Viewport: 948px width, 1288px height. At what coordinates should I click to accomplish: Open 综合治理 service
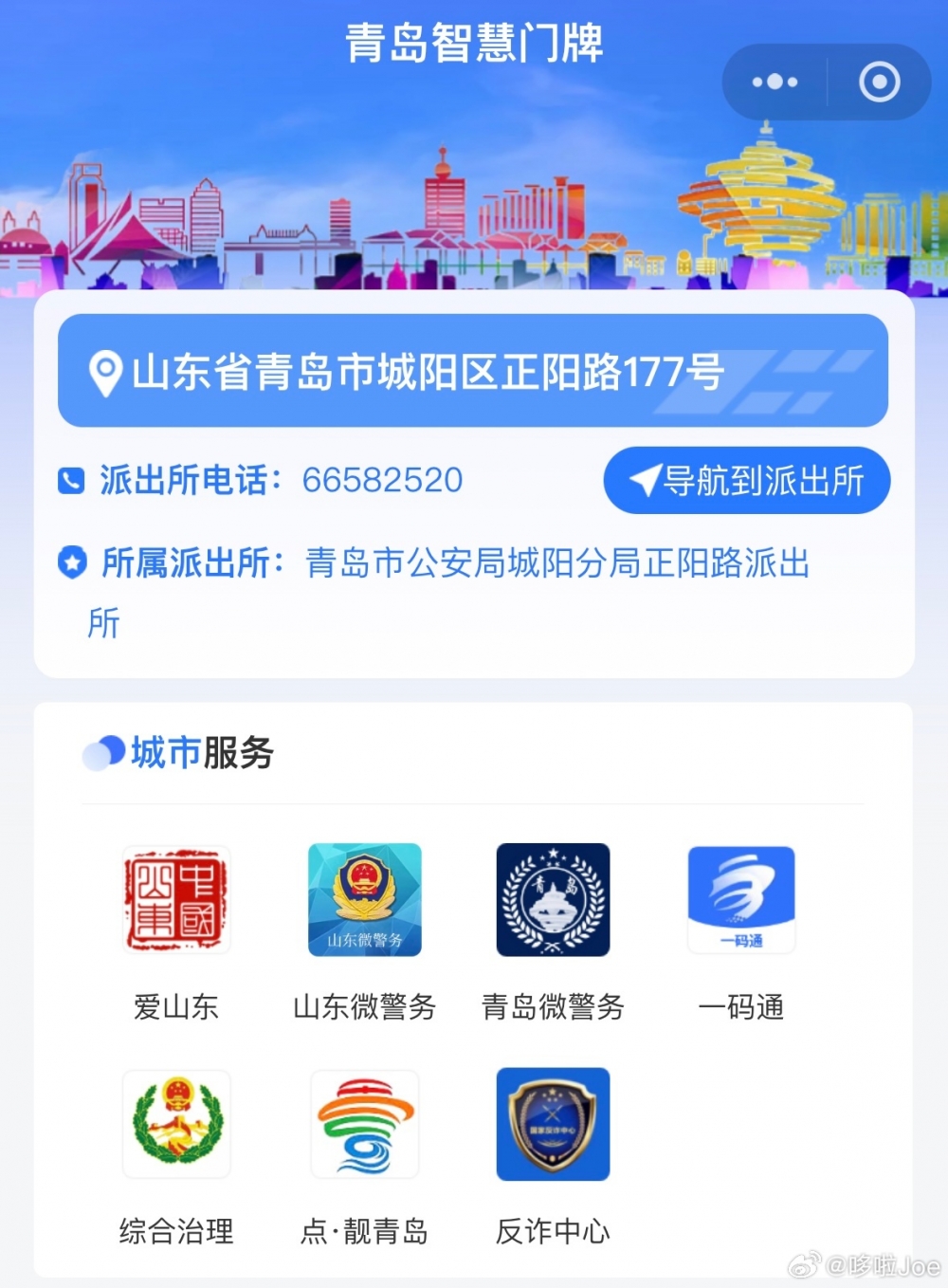pyautogui.click(x=176, y=1125)
